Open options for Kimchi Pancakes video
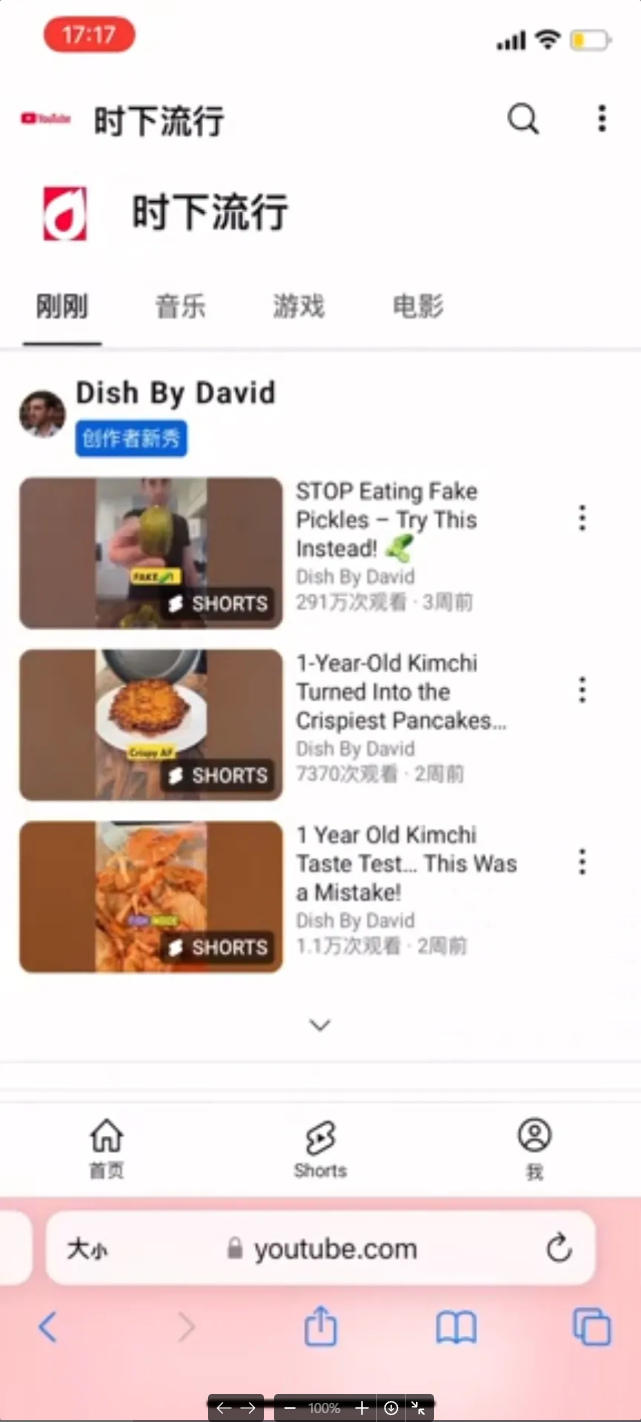The height and width of the screenshot is (1422, 641). pyautogui.click(x=581, y=690)
